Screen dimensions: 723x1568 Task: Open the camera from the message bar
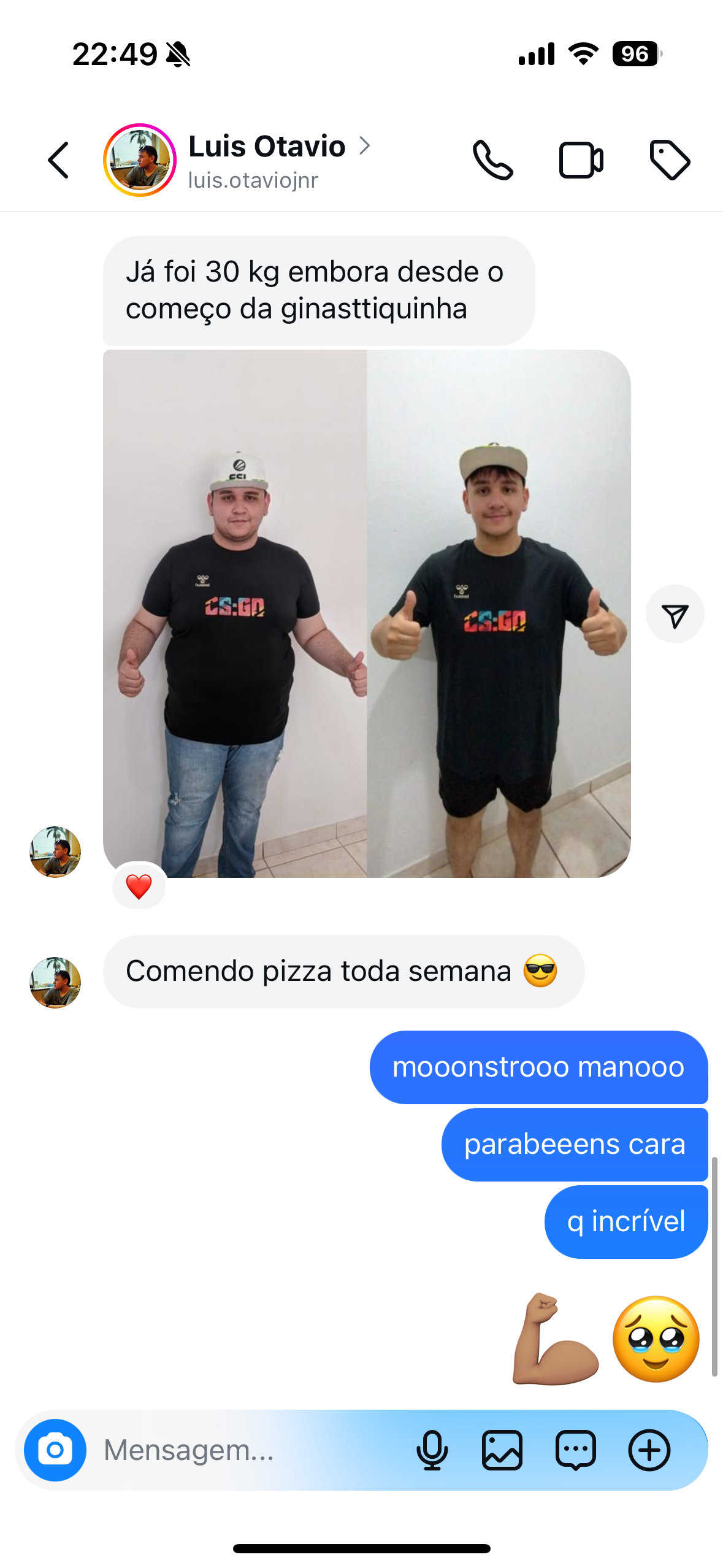point(55,1450)
